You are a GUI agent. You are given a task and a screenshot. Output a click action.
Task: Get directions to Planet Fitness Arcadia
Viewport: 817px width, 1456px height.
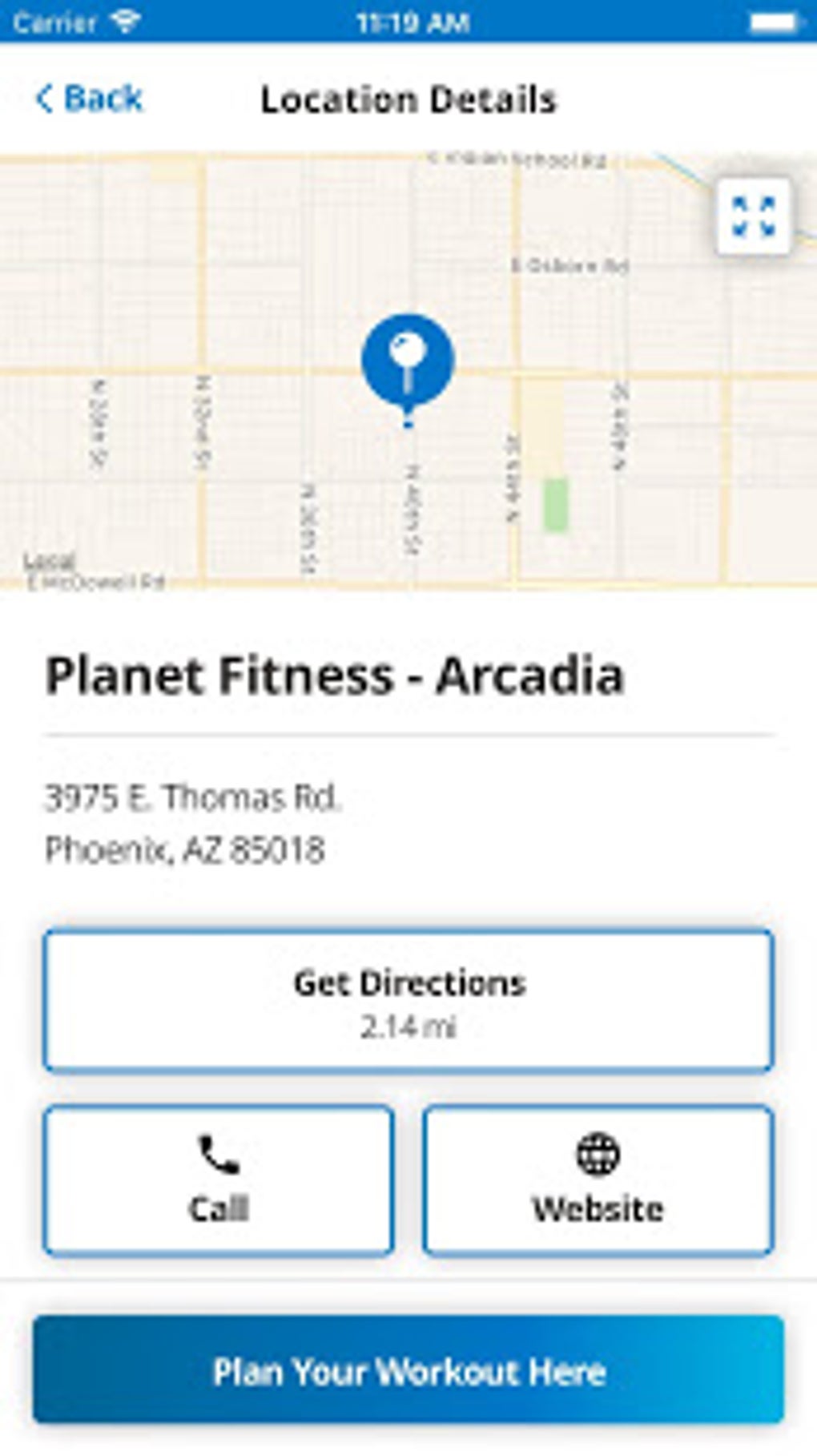coord(408,1000)
